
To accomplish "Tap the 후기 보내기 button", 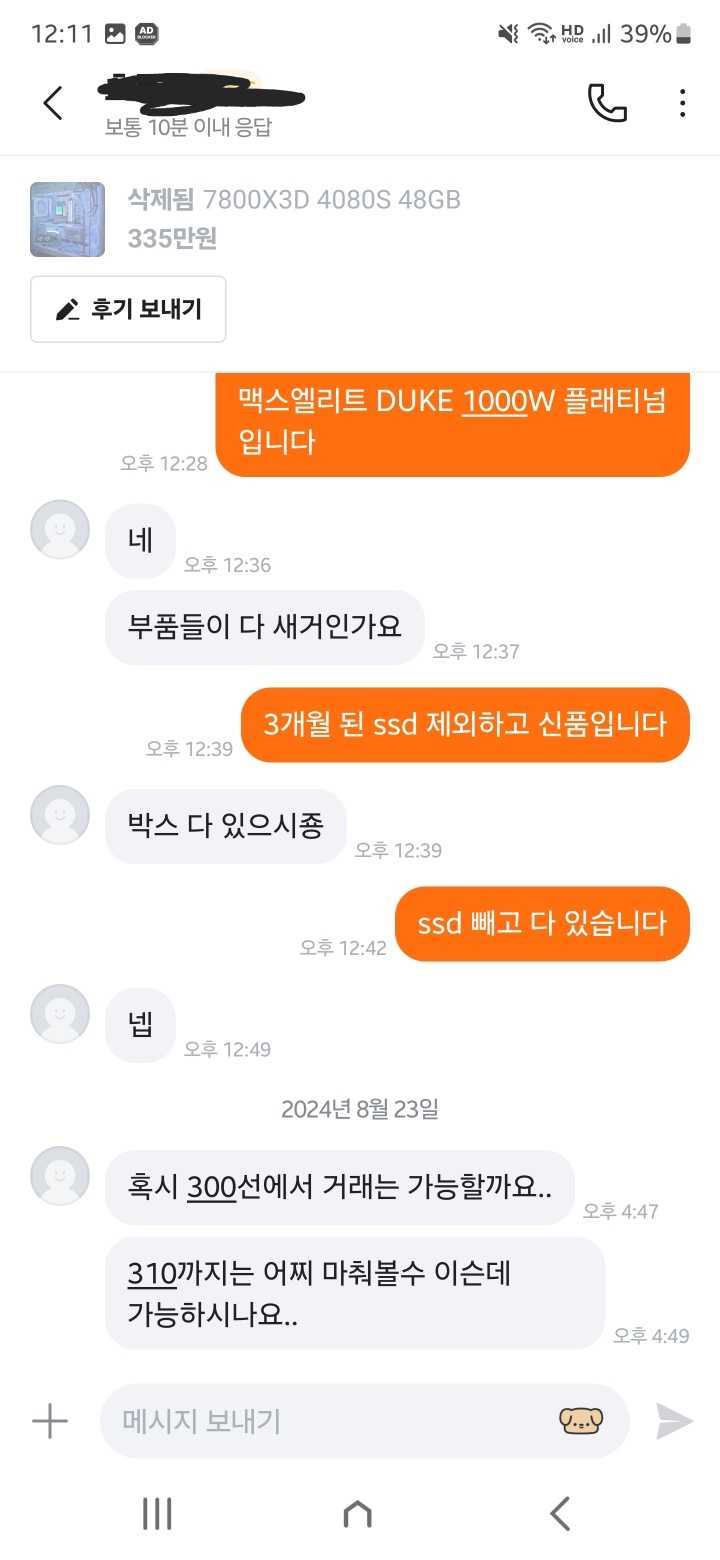I will tap(128, 310).
